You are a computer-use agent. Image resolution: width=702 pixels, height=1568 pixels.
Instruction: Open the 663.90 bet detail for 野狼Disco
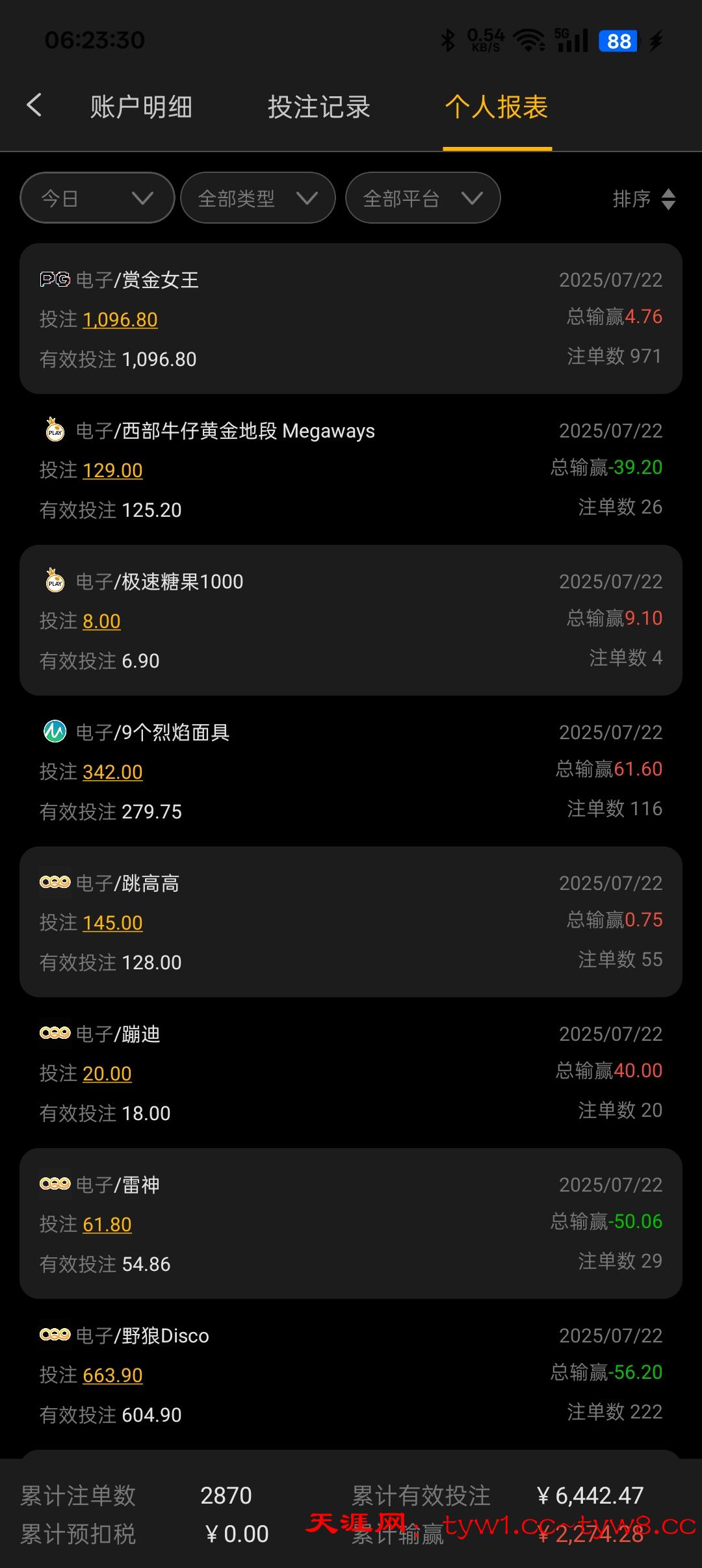[x=112, y=1375]
